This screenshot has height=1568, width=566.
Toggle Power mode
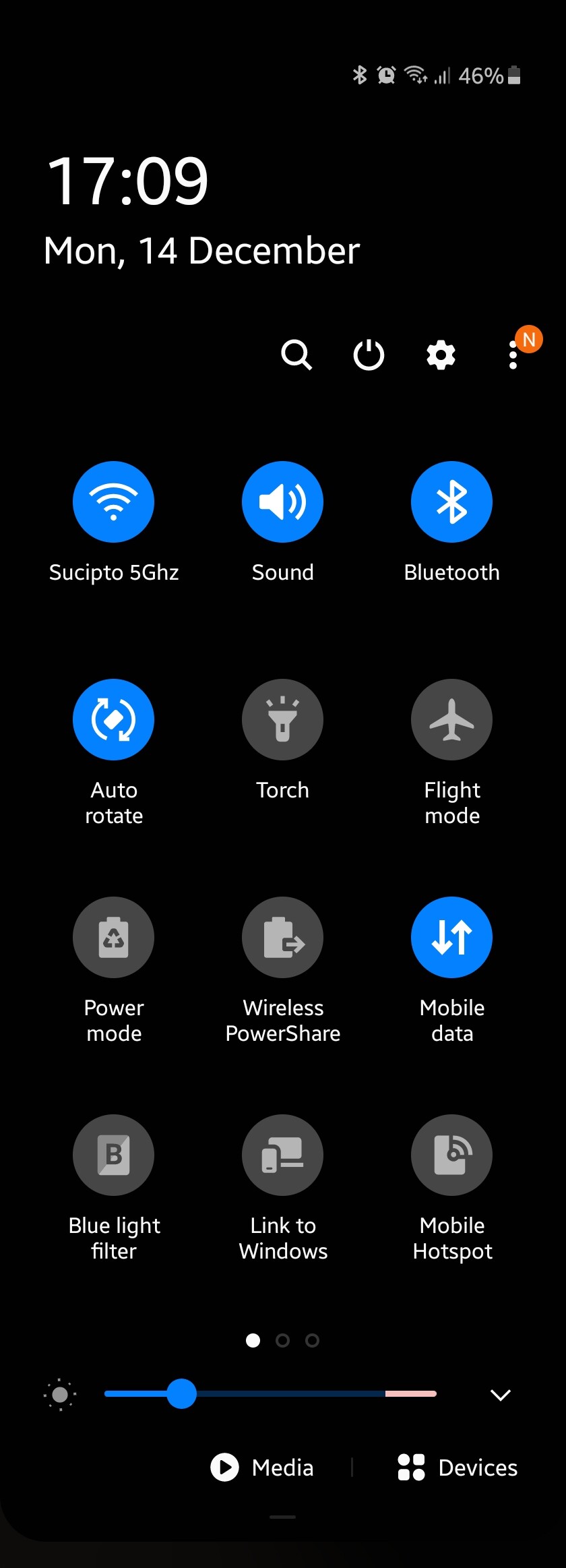point(113,938)
